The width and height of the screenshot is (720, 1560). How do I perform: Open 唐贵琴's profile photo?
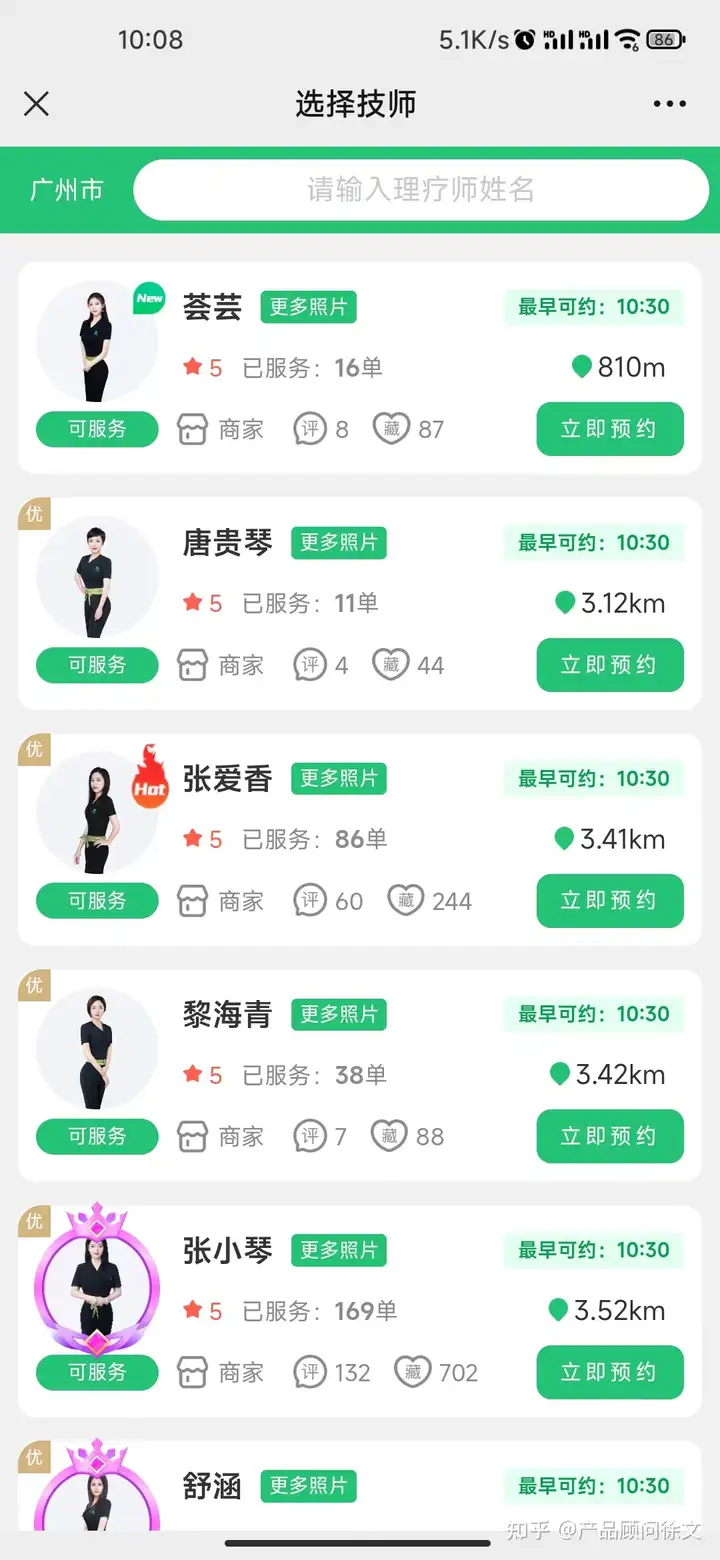pyautogui.click(x=97, y=577)
